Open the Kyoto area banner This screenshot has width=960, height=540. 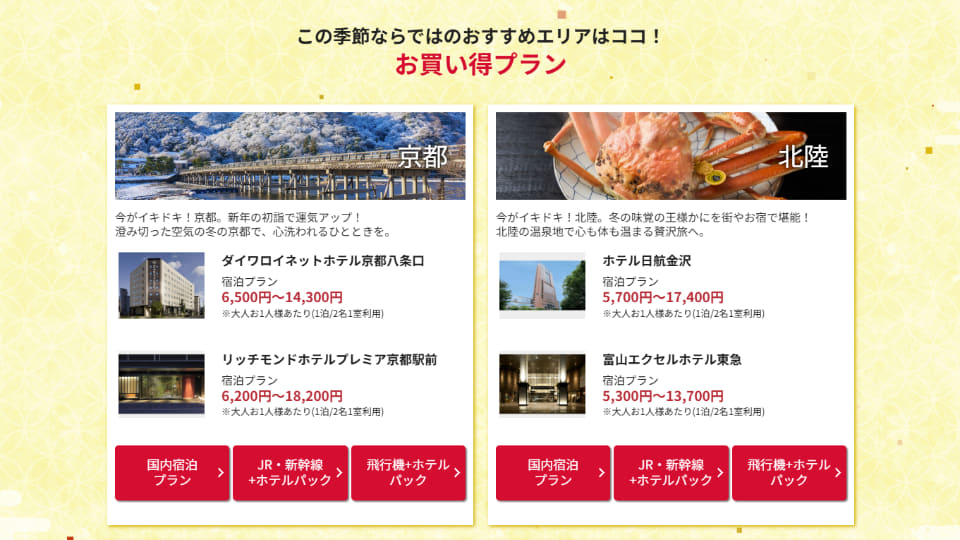(x=290, y=155)
